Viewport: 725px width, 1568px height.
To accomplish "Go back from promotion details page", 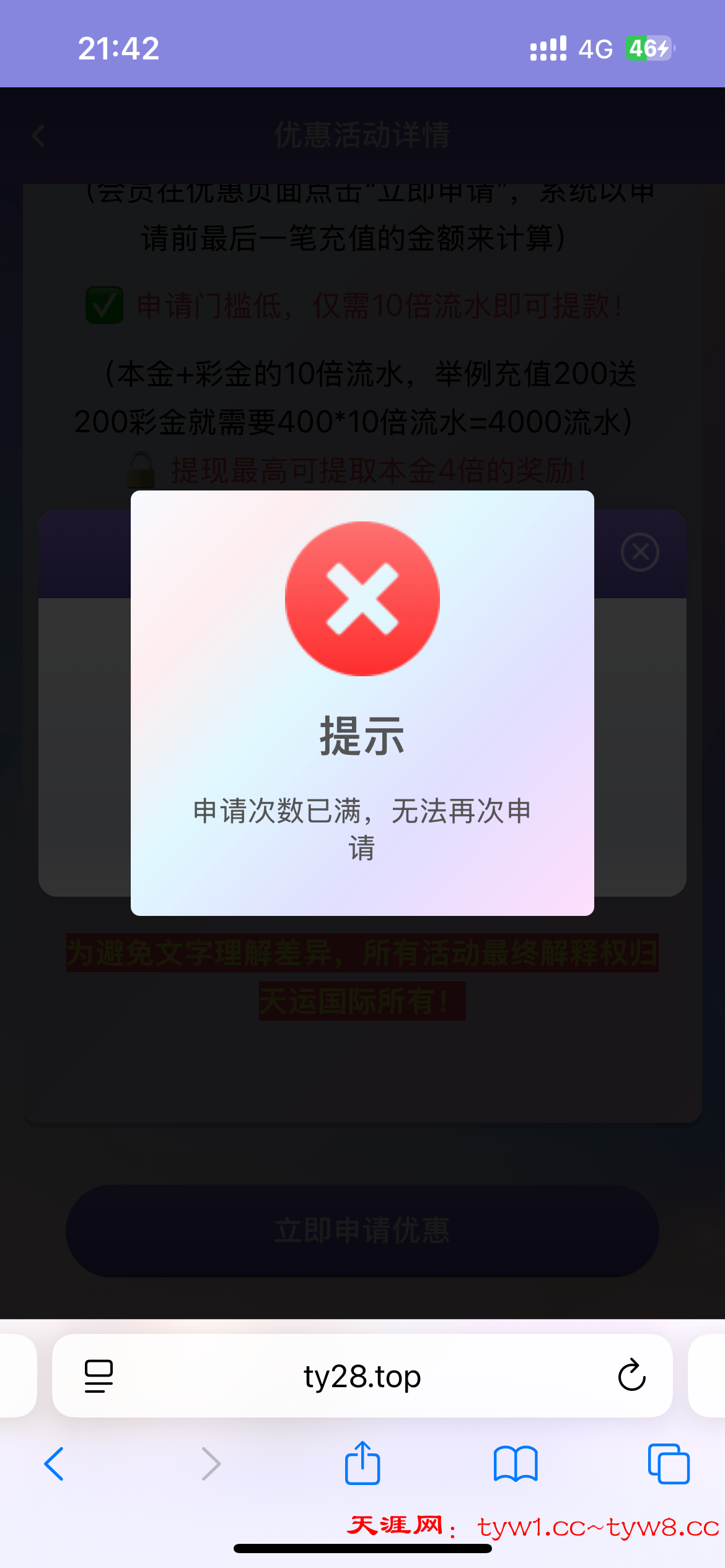I will click(x=38, y=136).
